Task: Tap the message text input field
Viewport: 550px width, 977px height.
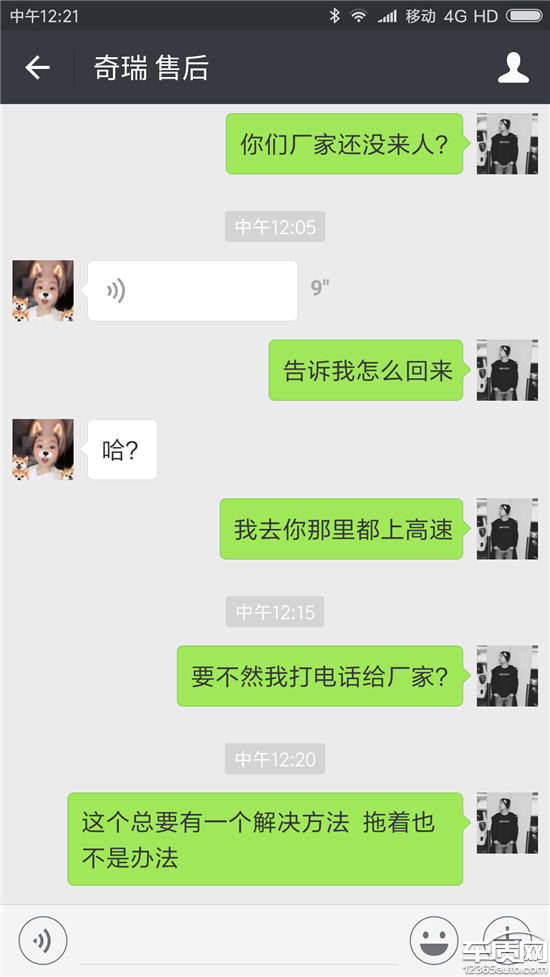Action: [239, 942]
